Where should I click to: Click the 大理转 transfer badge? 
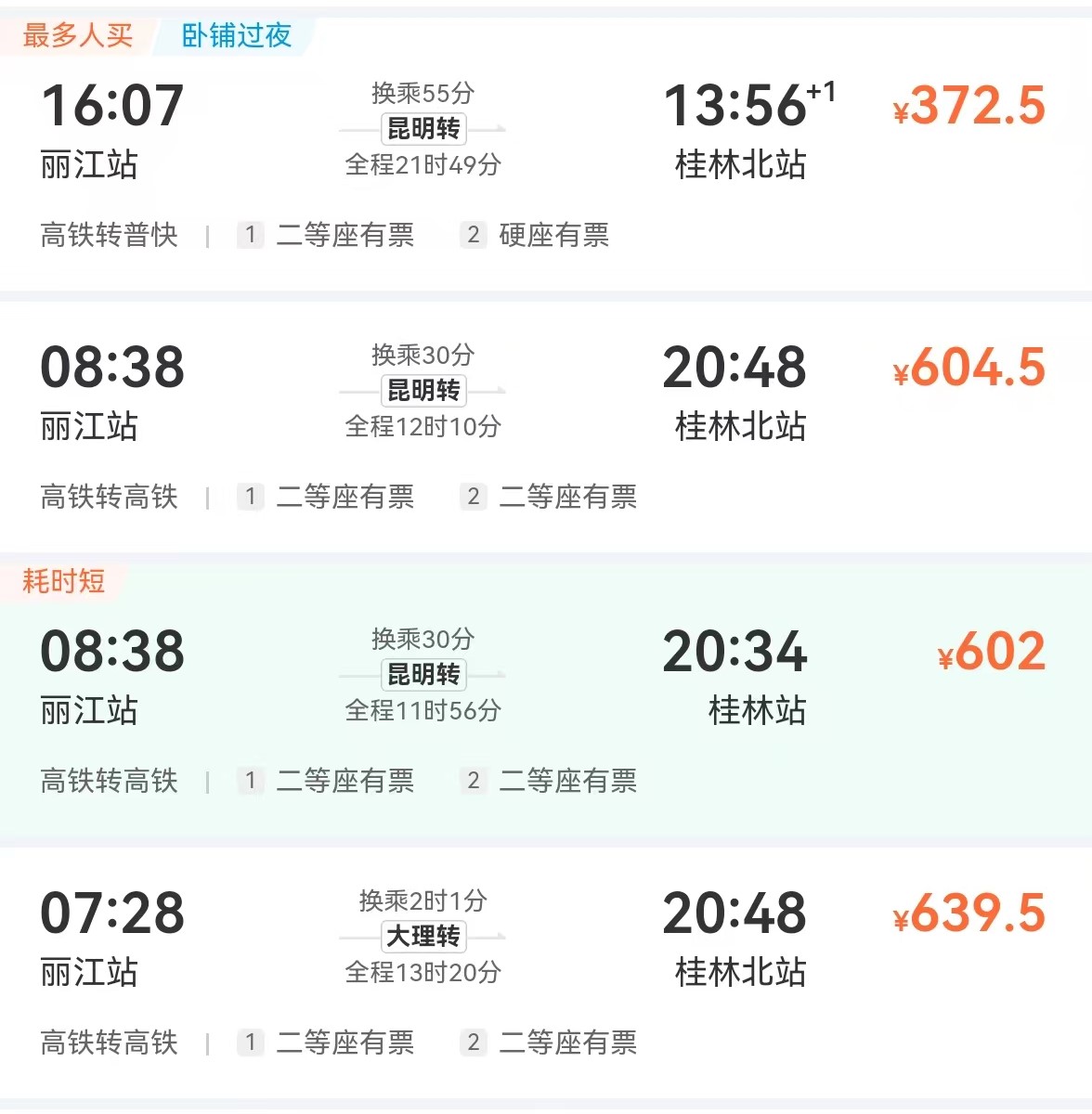(x=422, y=937)
